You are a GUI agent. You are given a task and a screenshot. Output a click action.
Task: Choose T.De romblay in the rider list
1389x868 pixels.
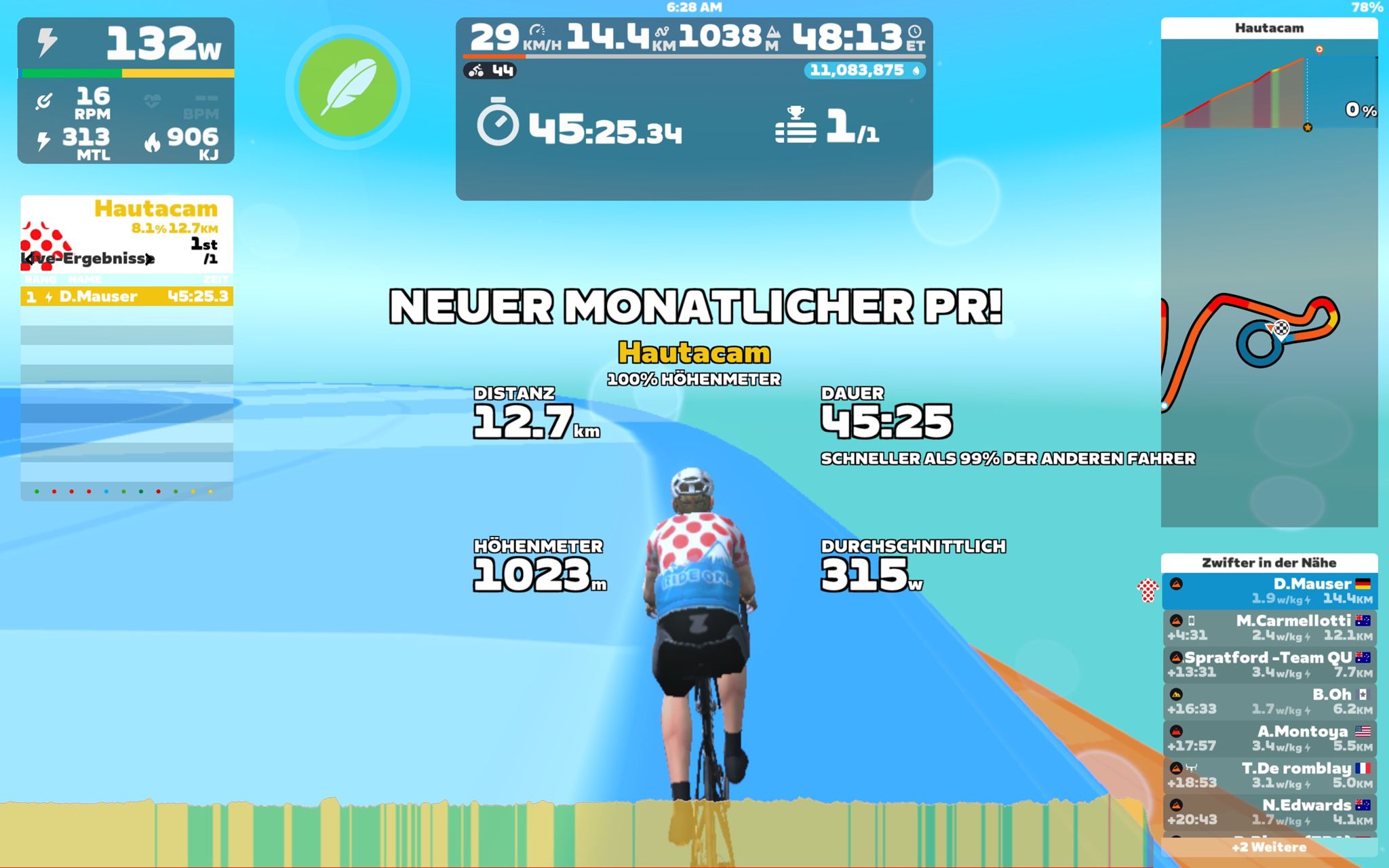pyautogui.click(x=1269, y=775)
